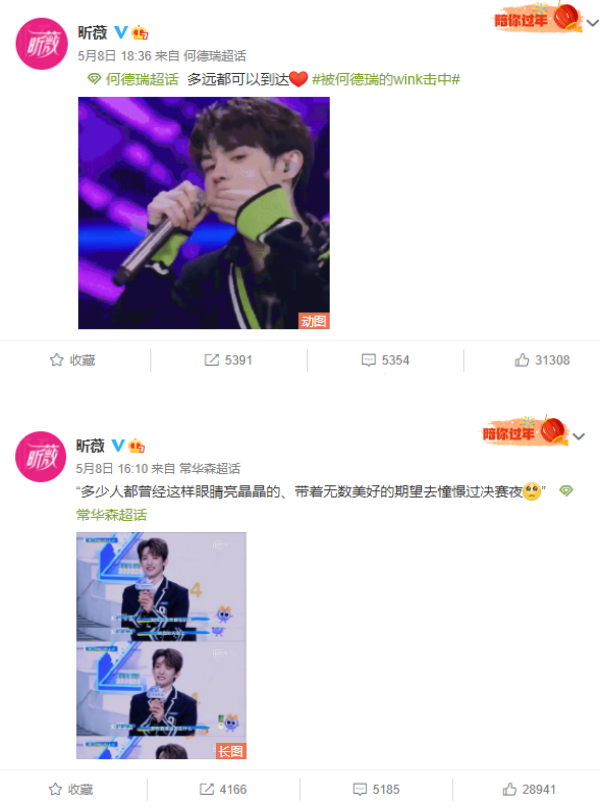
Task: Favorite the 18:36 post via 收藏
Action: coord(72,360)
